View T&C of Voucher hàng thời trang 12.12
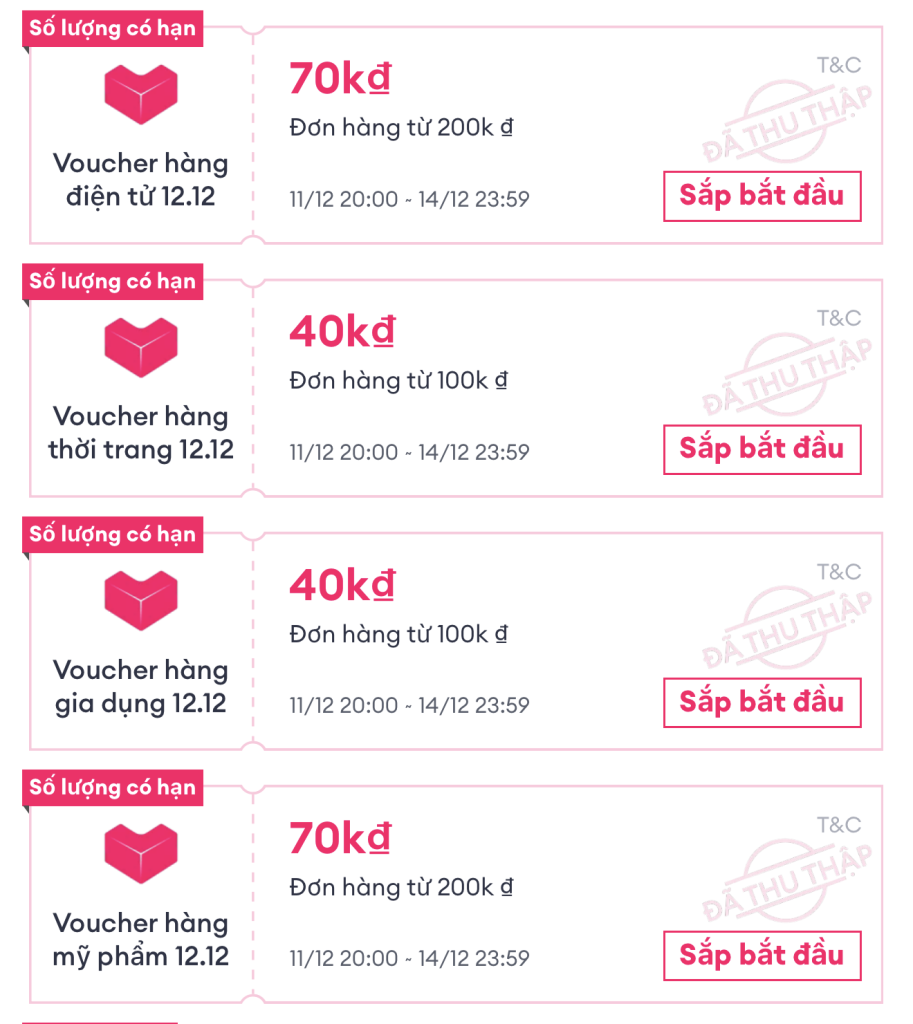This screenshot has height=1024, width=913. tap(838, 319)
